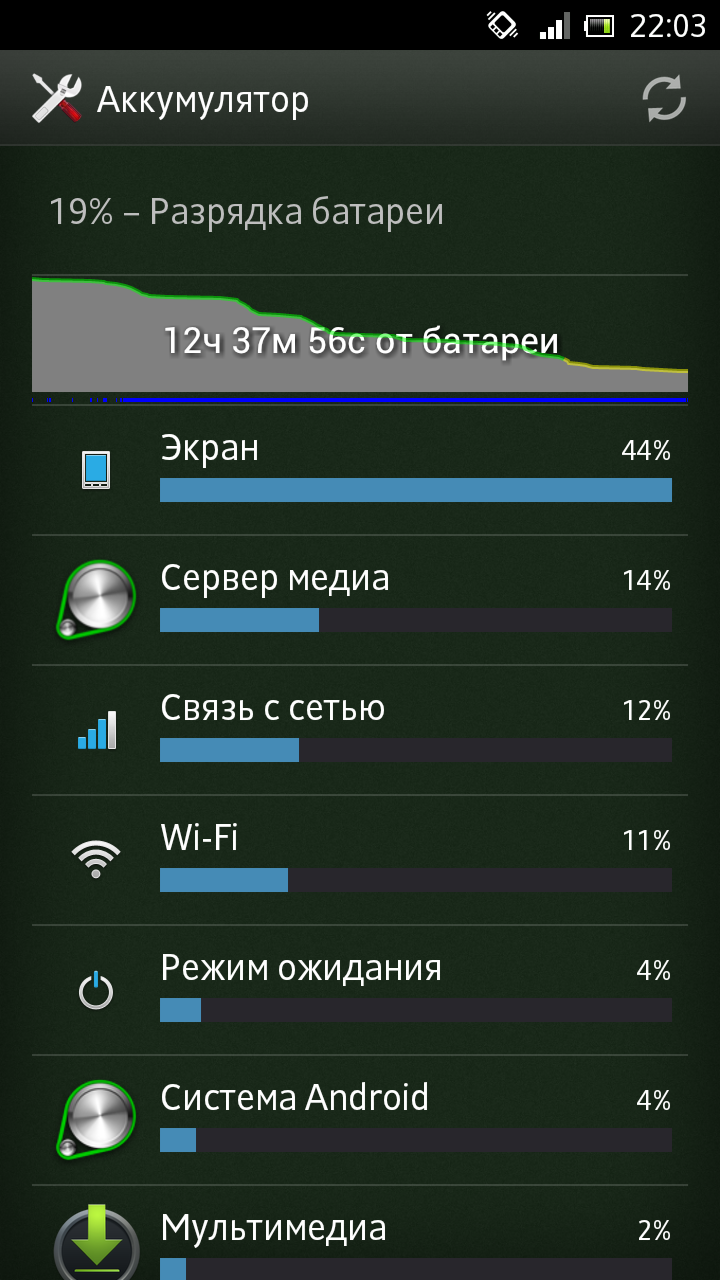720x1280 pixels.
Task: Open Режим ожидания usage details
Action: (360, 990)
